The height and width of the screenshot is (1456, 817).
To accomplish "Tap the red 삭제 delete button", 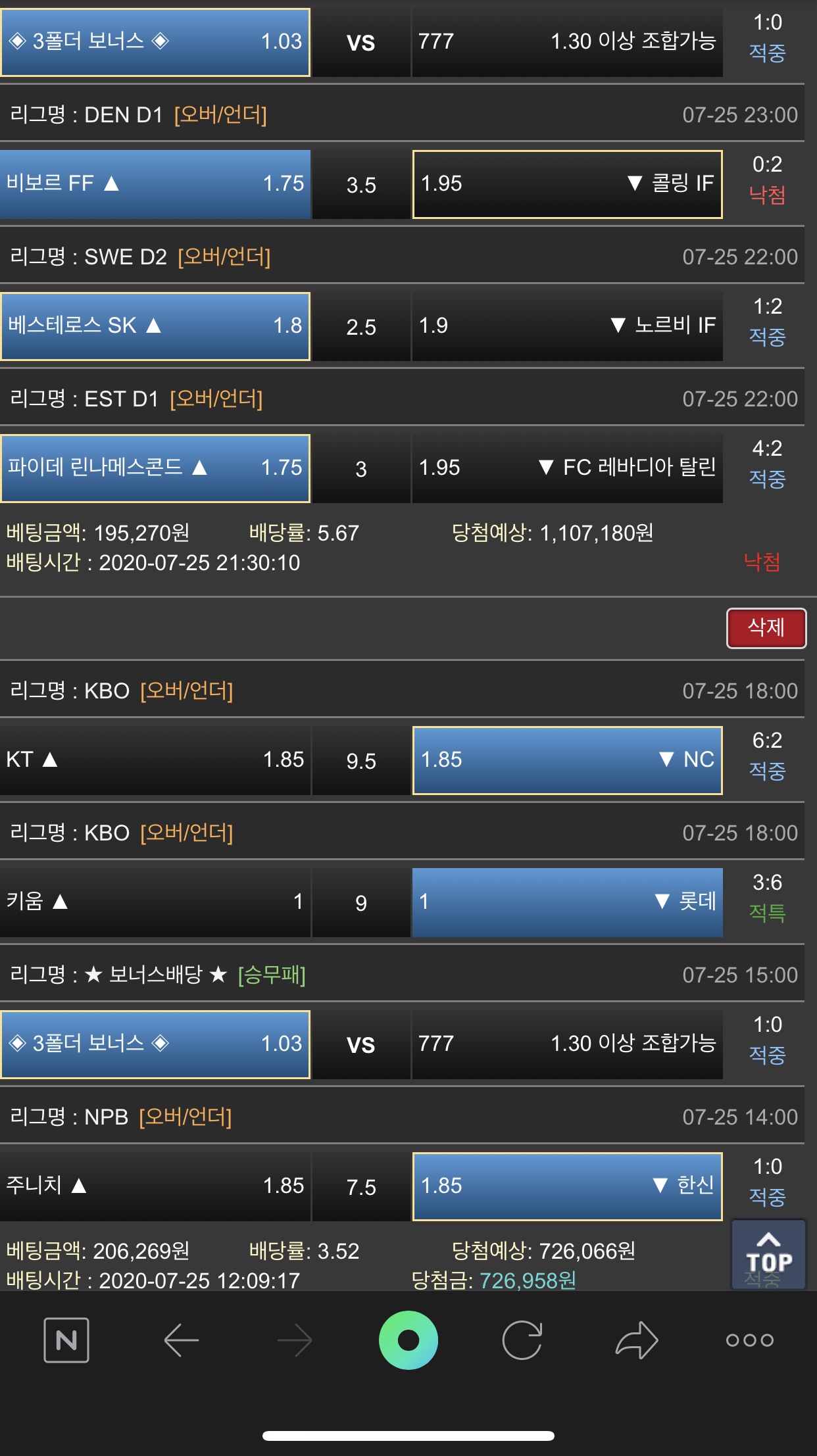I will 766,628.
